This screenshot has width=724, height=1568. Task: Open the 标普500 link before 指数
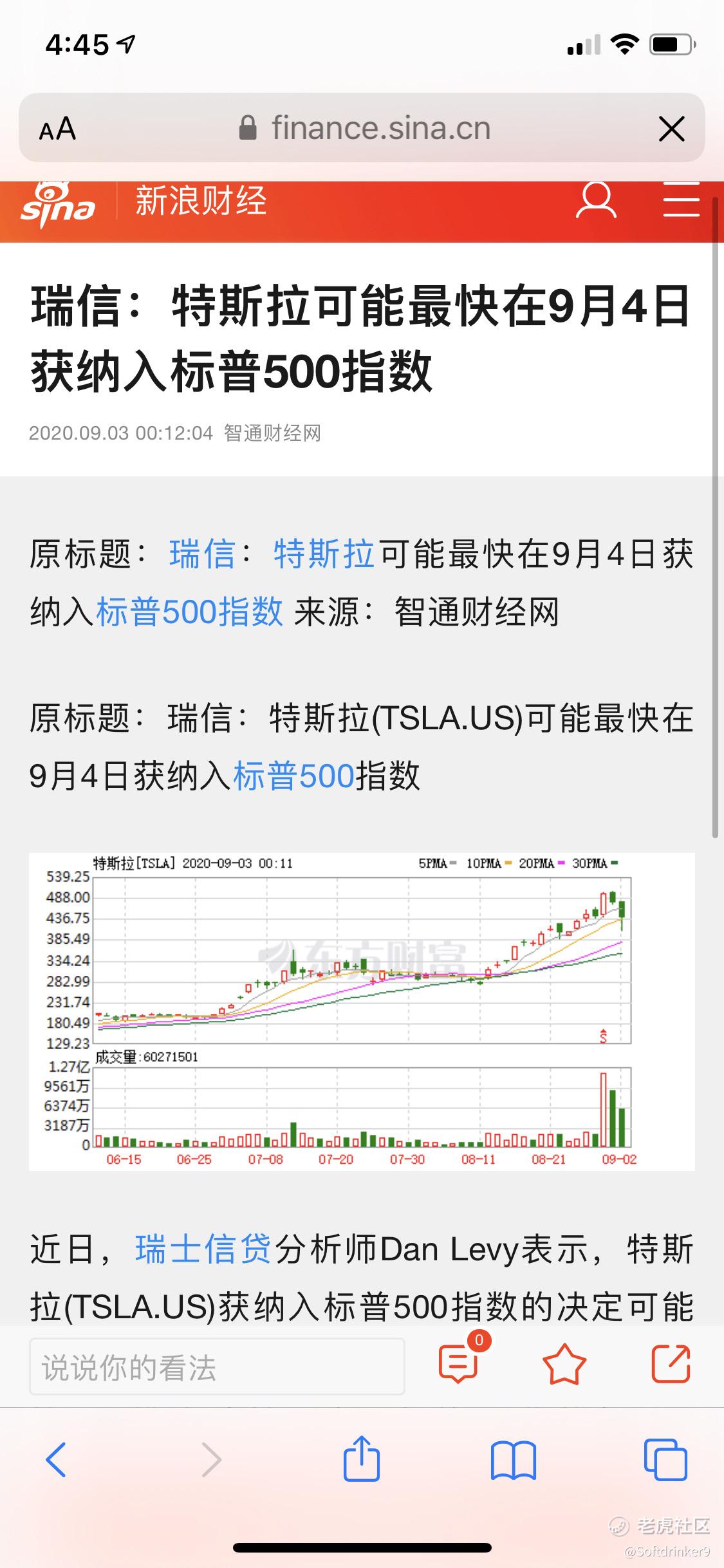tap(293, 776)
